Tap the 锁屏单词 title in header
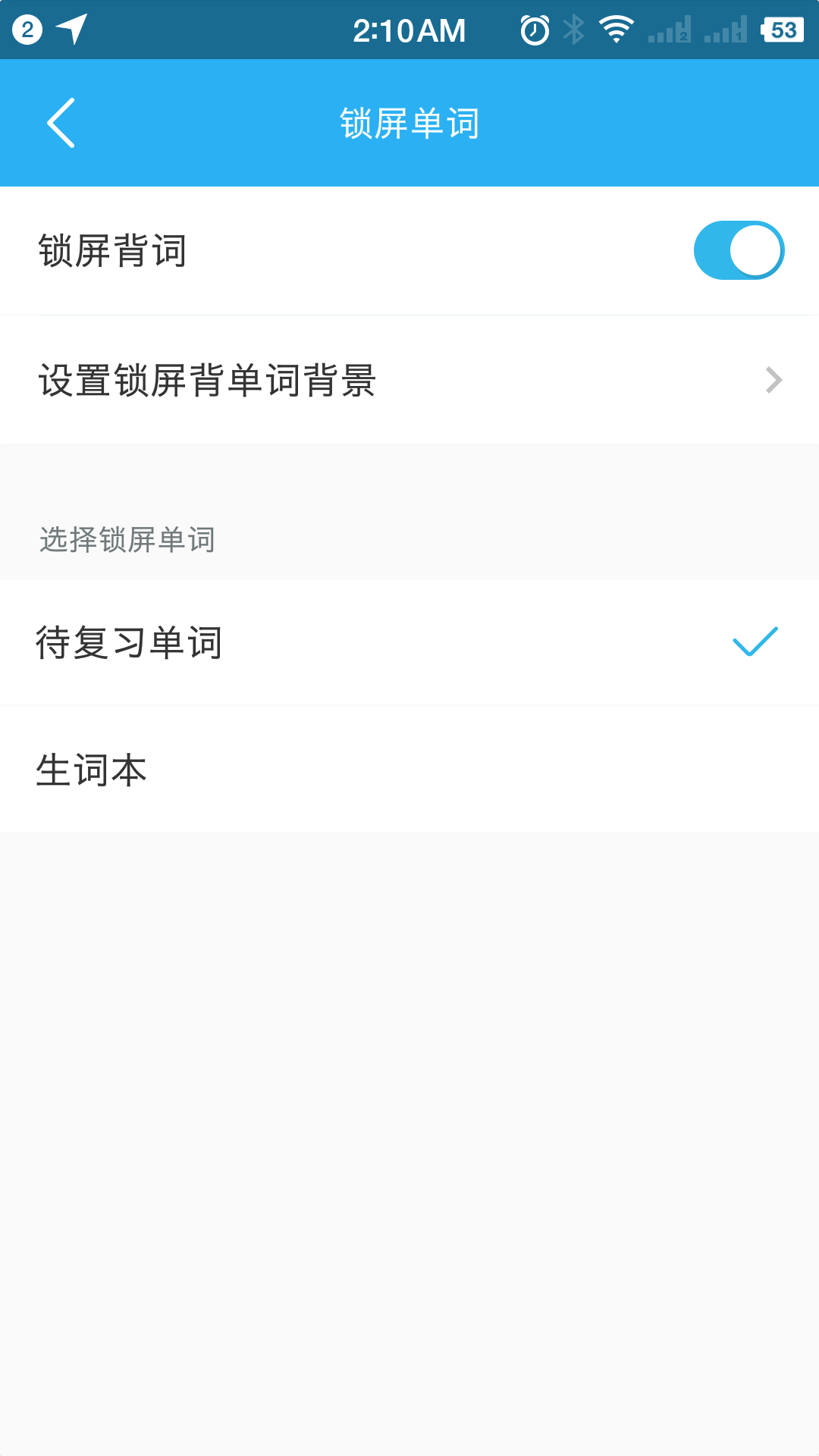This screenshot has height=1456, width=819. click(409, 122)
